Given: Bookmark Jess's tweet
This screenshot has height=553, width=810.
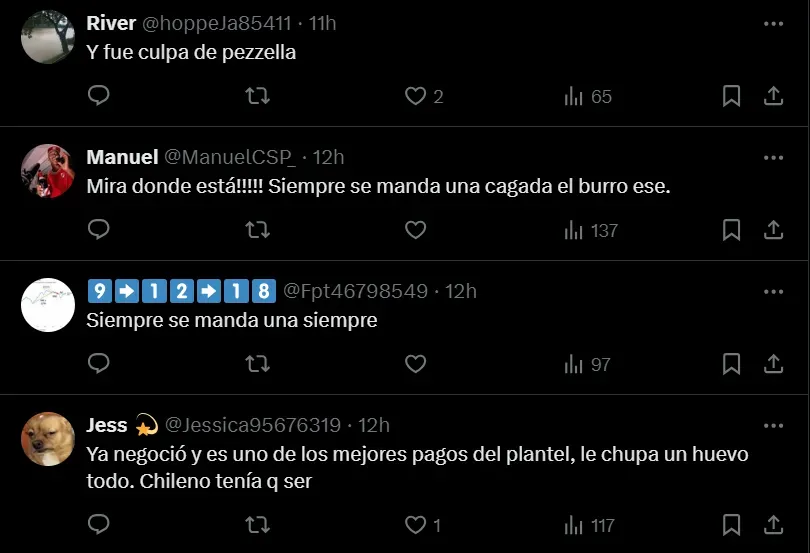Looking at the screenshot, I should tap(731, 525).
